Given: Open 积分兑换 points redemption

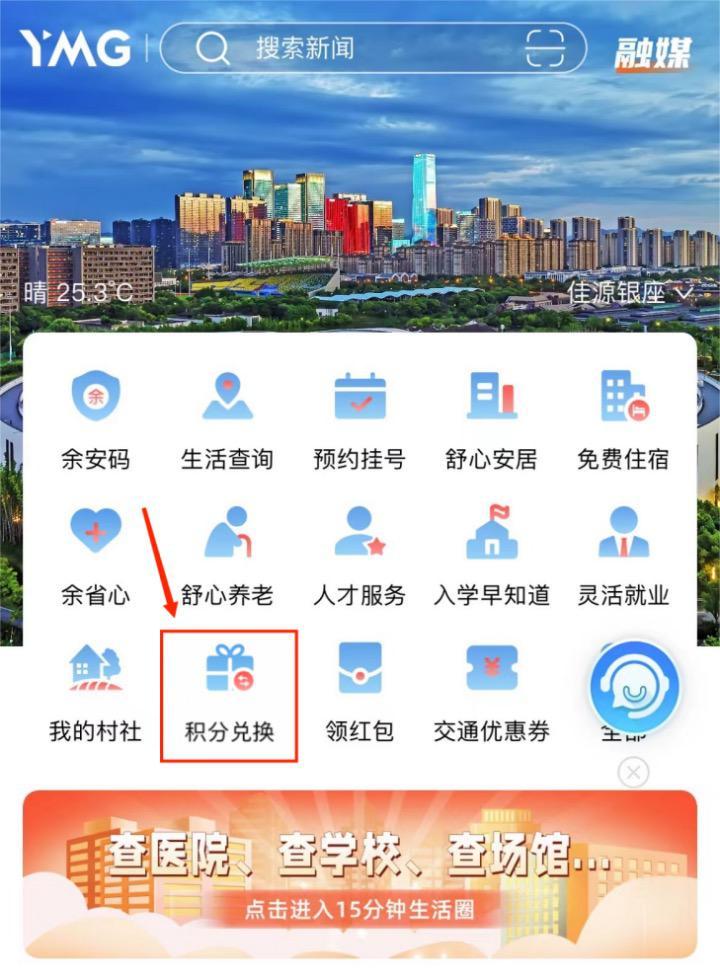Looking at the screenshot, I should point(229,692).
